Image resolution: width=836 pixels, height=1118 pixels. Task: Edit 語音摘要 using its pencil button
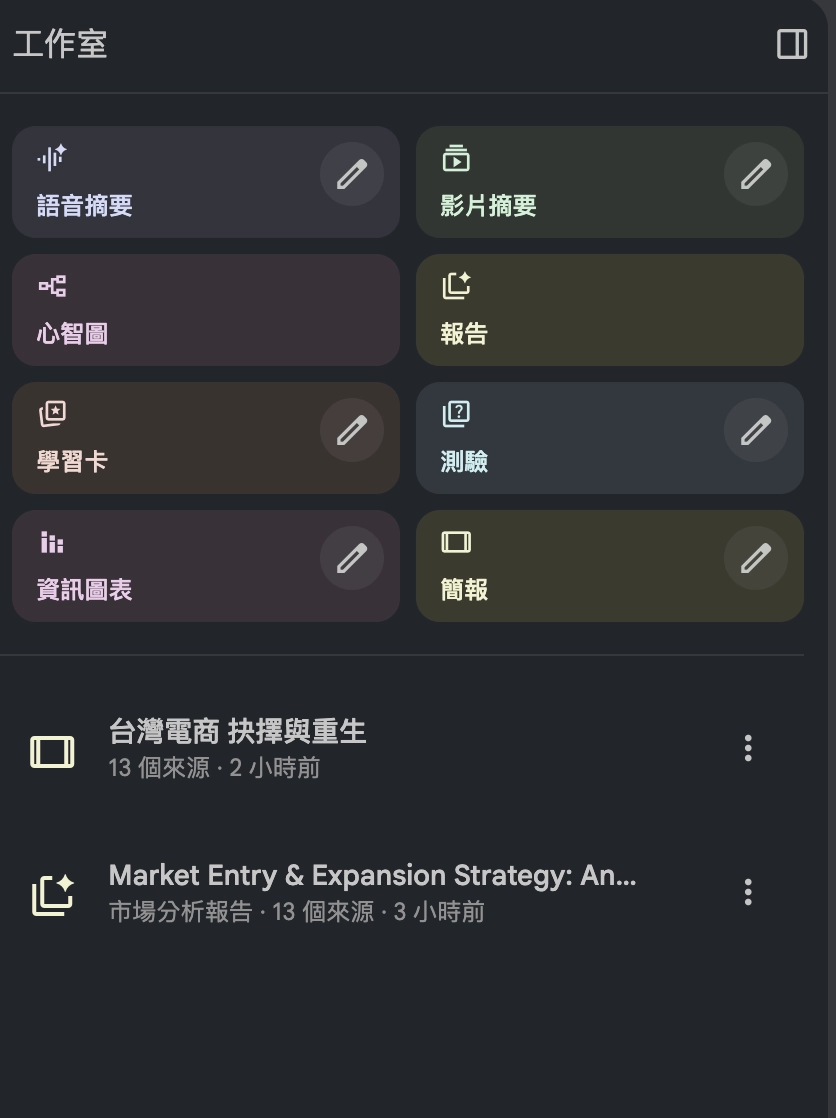tap(351, 173)
